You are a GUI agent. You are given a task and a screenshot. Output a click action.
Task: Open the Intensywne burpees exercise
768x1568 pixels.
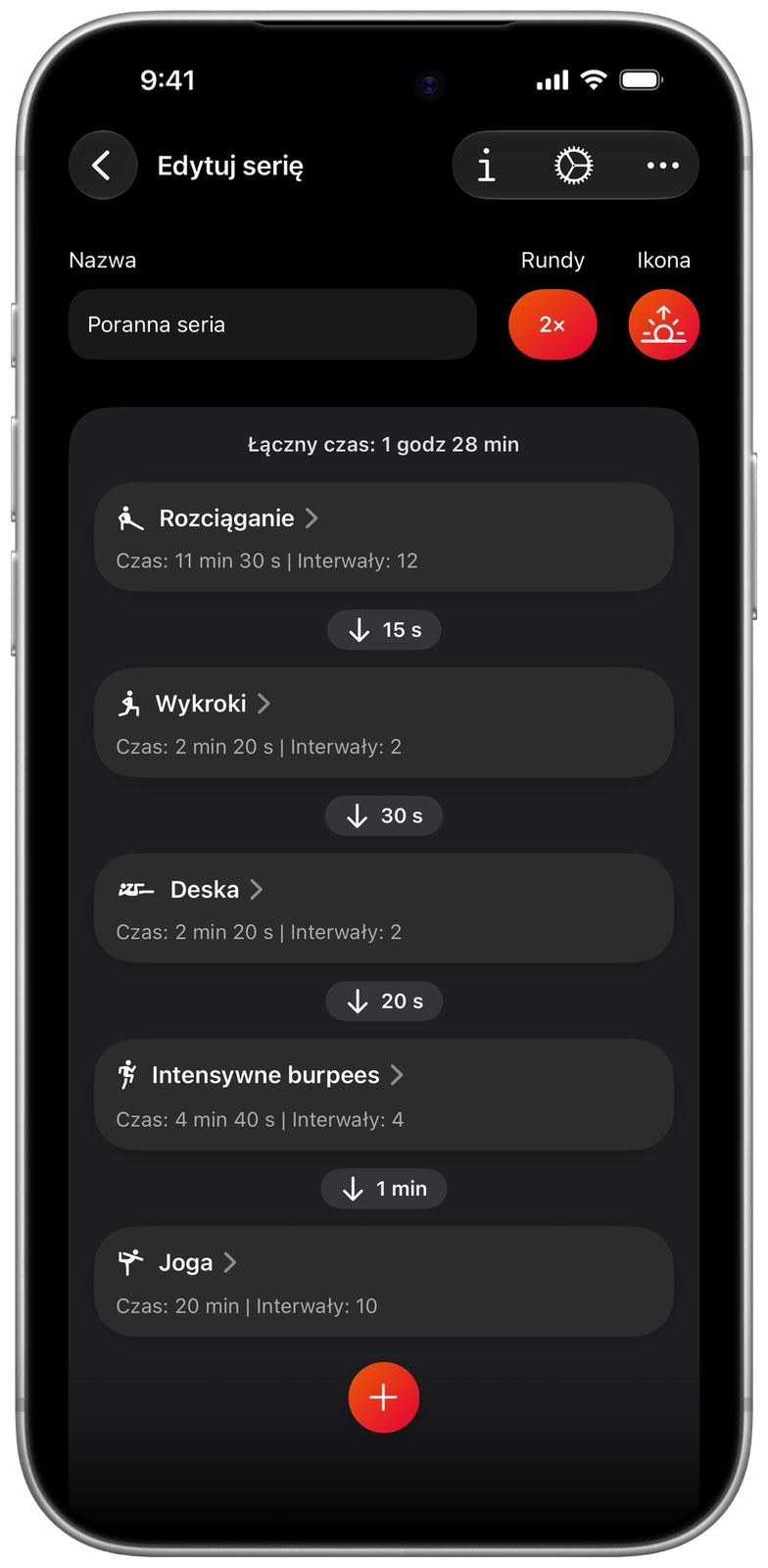(384, 1095)
